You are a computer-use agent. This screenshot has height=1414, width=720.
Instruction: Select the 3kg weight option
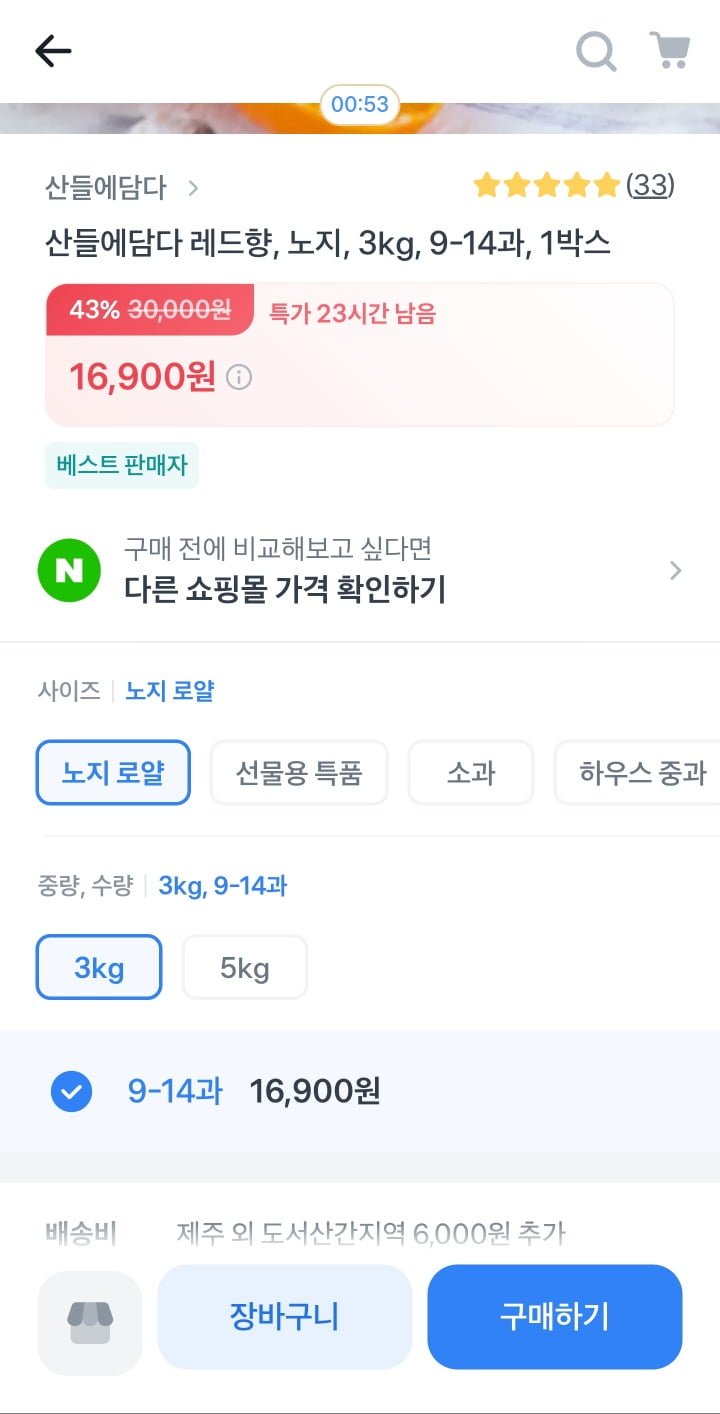(99, 967)
